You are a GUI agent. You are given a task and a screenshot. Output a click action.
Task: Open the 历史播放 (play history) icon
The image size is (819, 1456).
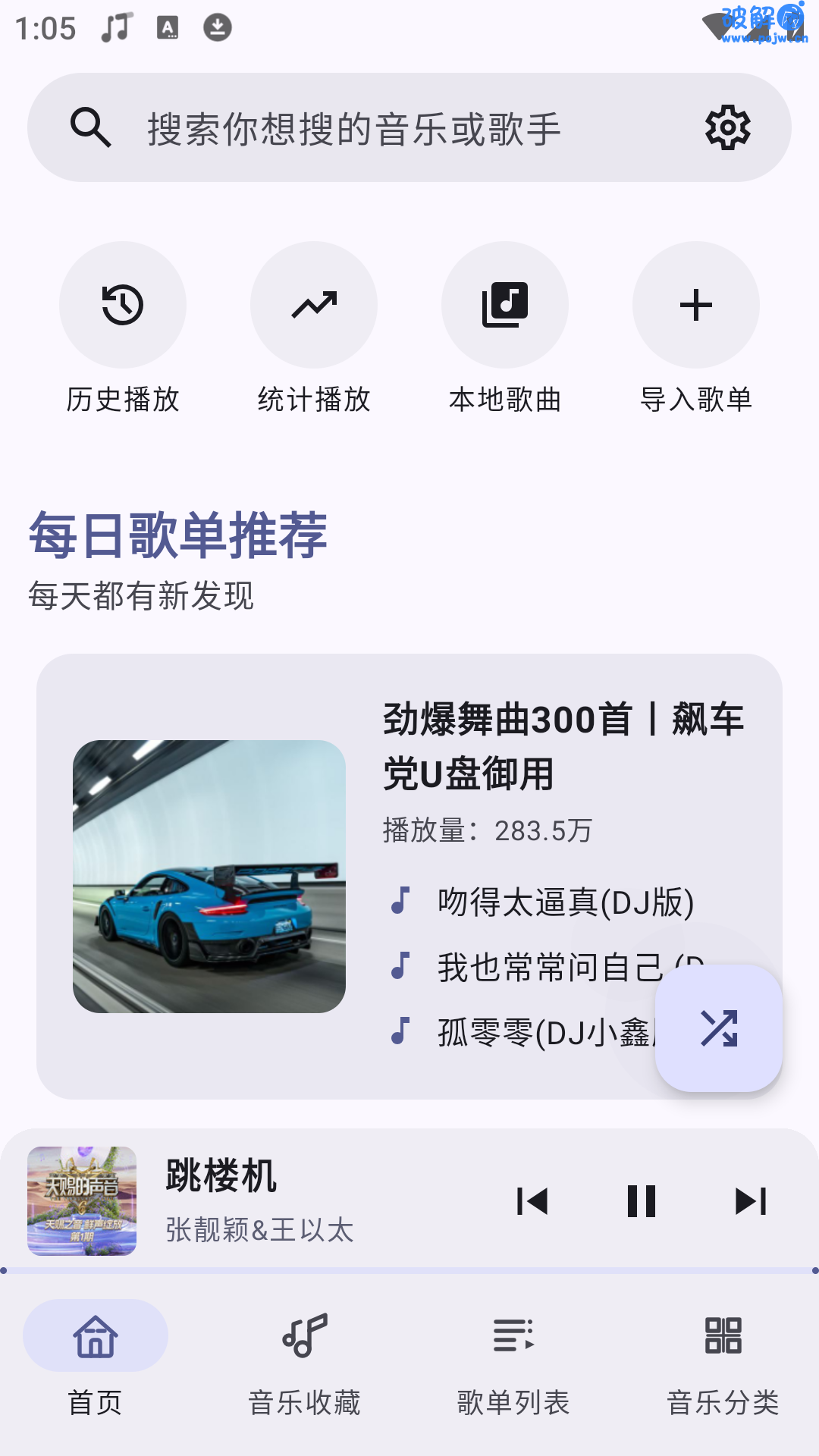[123, 304]
